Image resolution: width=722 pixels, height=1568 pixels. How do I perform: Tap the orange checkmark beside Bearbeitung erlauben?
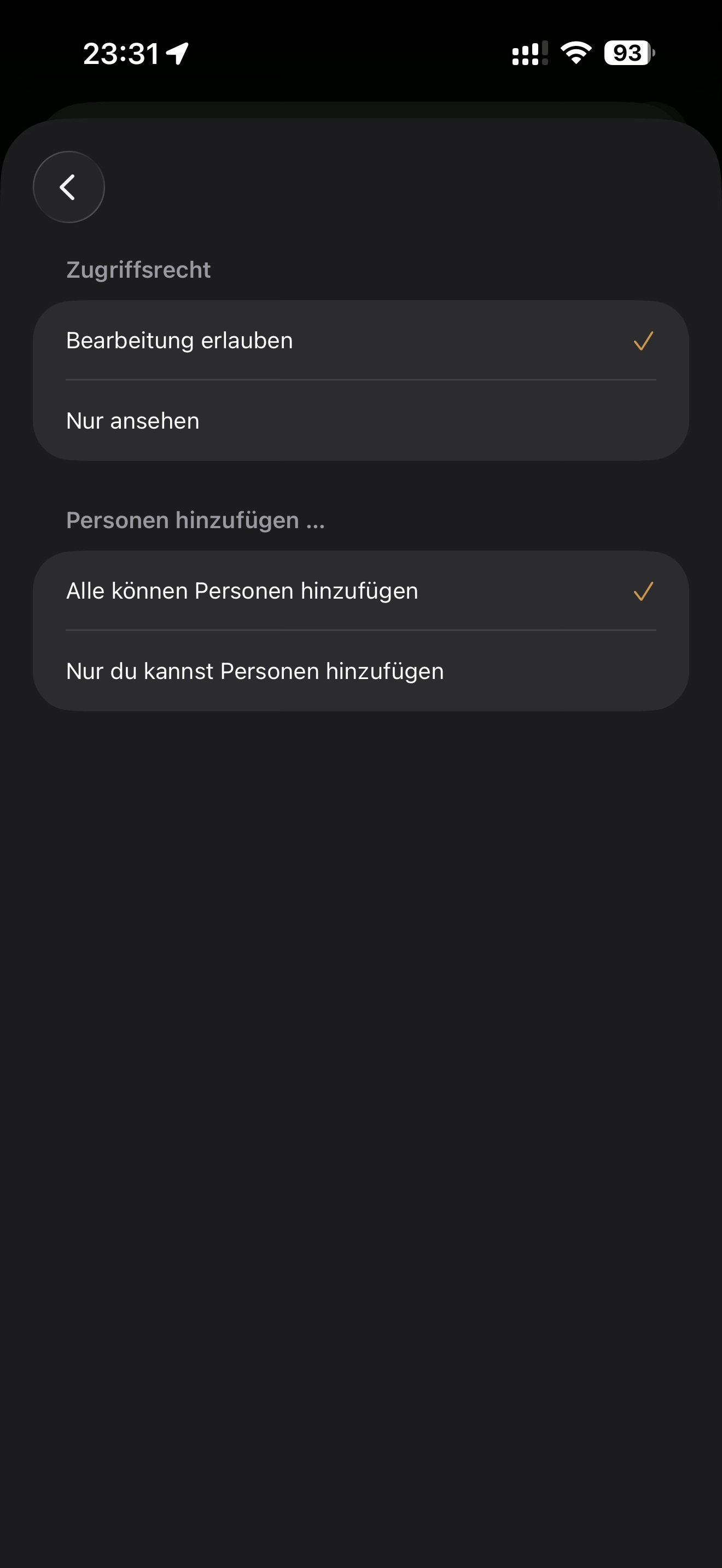pos(643,341)
